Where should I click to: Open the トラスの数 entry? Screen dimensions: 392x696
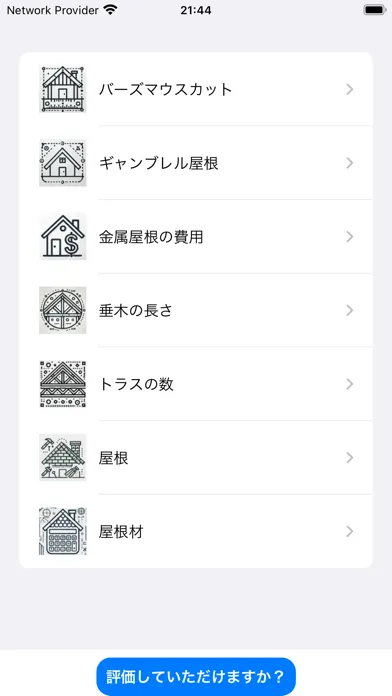[x=196, y=384]
